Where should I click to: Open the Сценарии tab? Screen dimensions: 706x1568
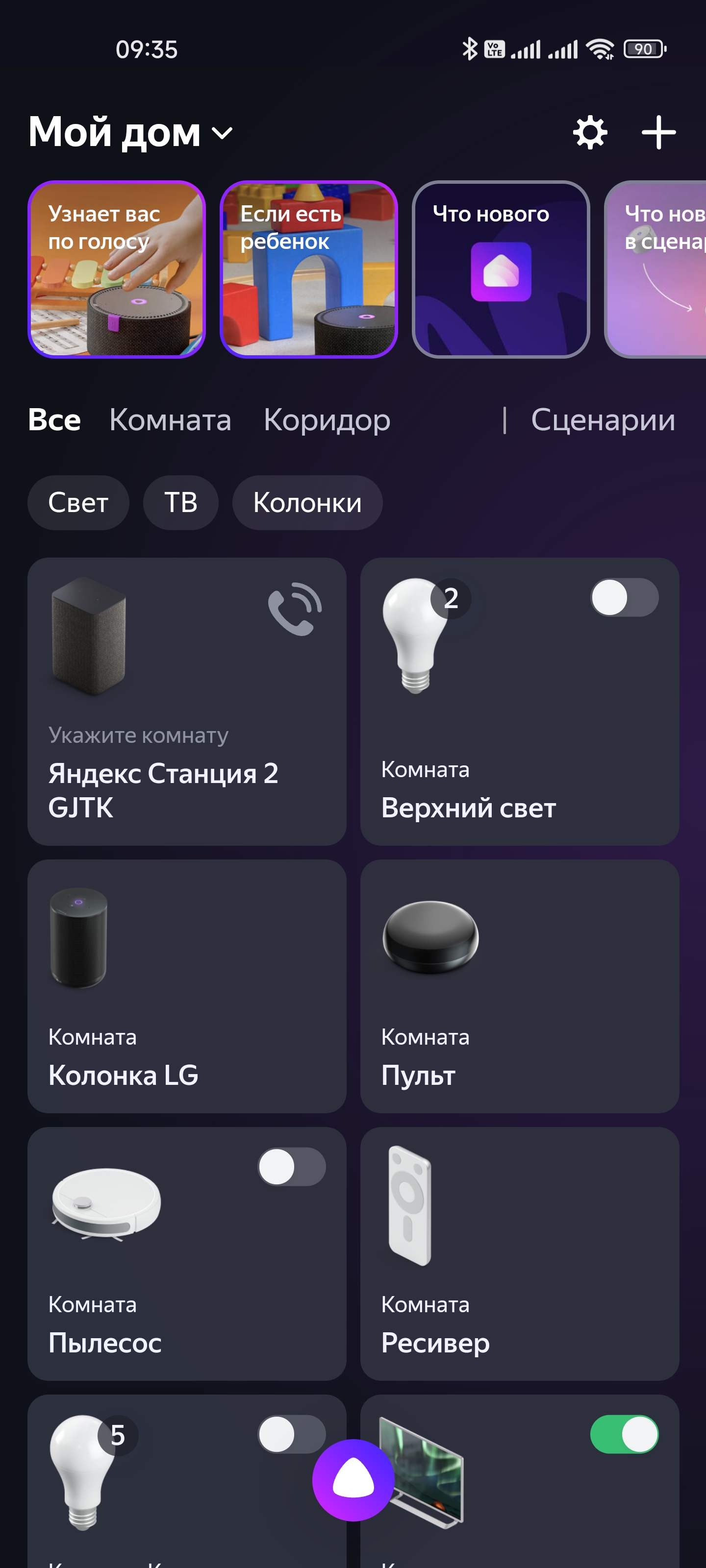pyautogui.click(x=603, y=420)
